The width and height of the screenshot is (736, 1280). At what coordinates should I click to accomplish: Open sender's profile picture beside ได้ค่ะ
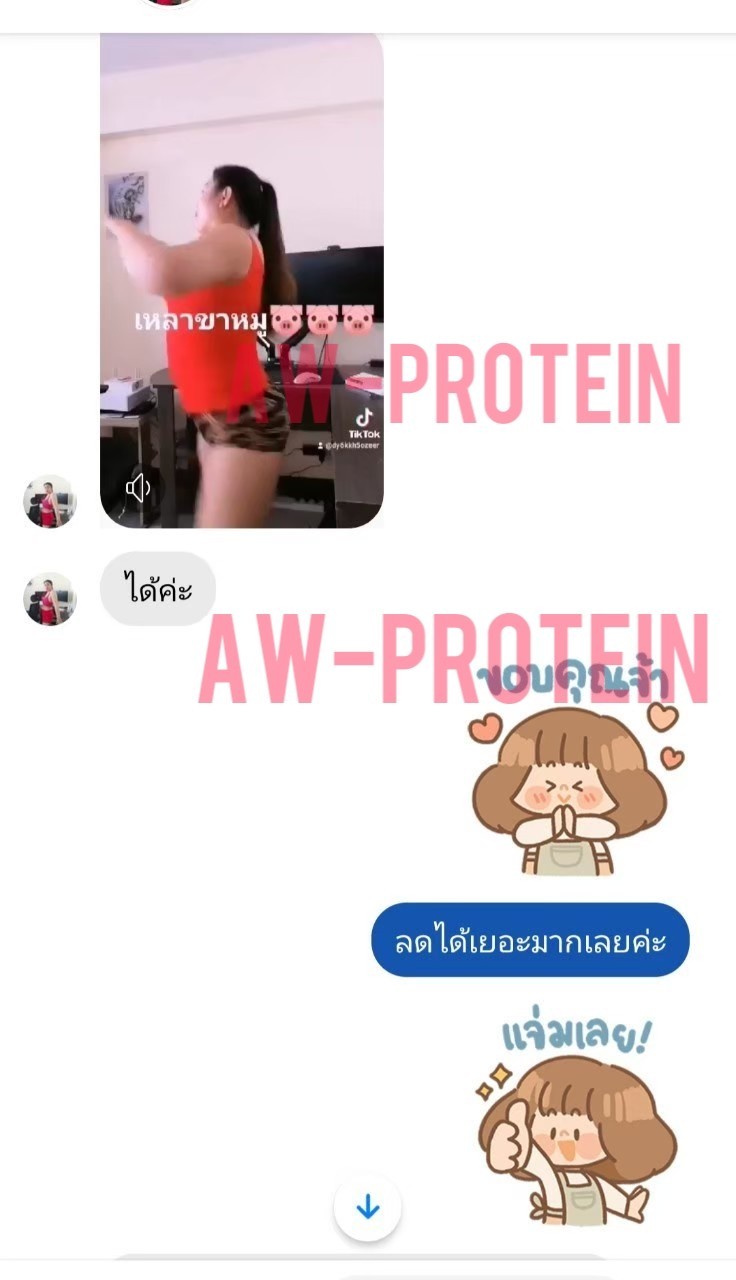click(x=49, y=600)
